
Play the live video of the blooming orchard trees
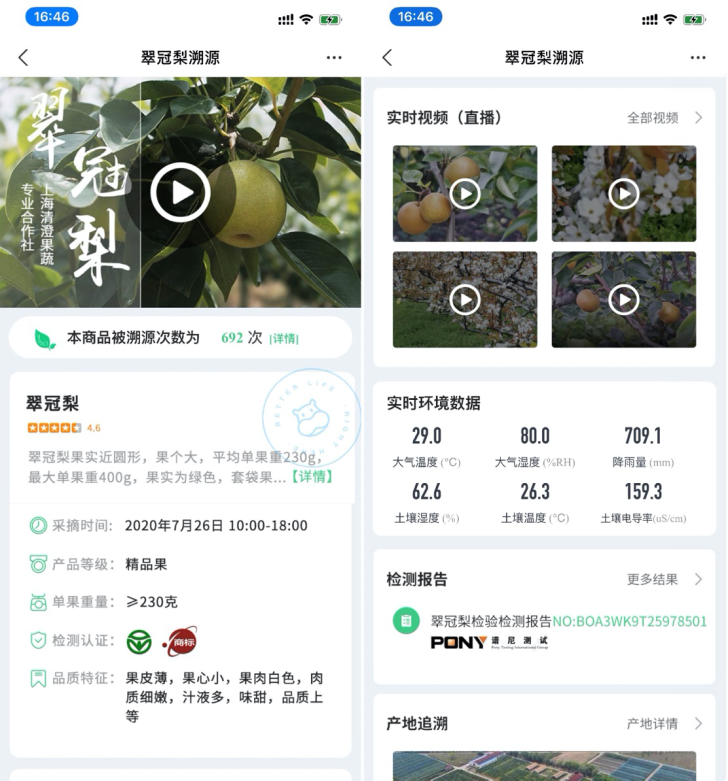coord(465,299)
